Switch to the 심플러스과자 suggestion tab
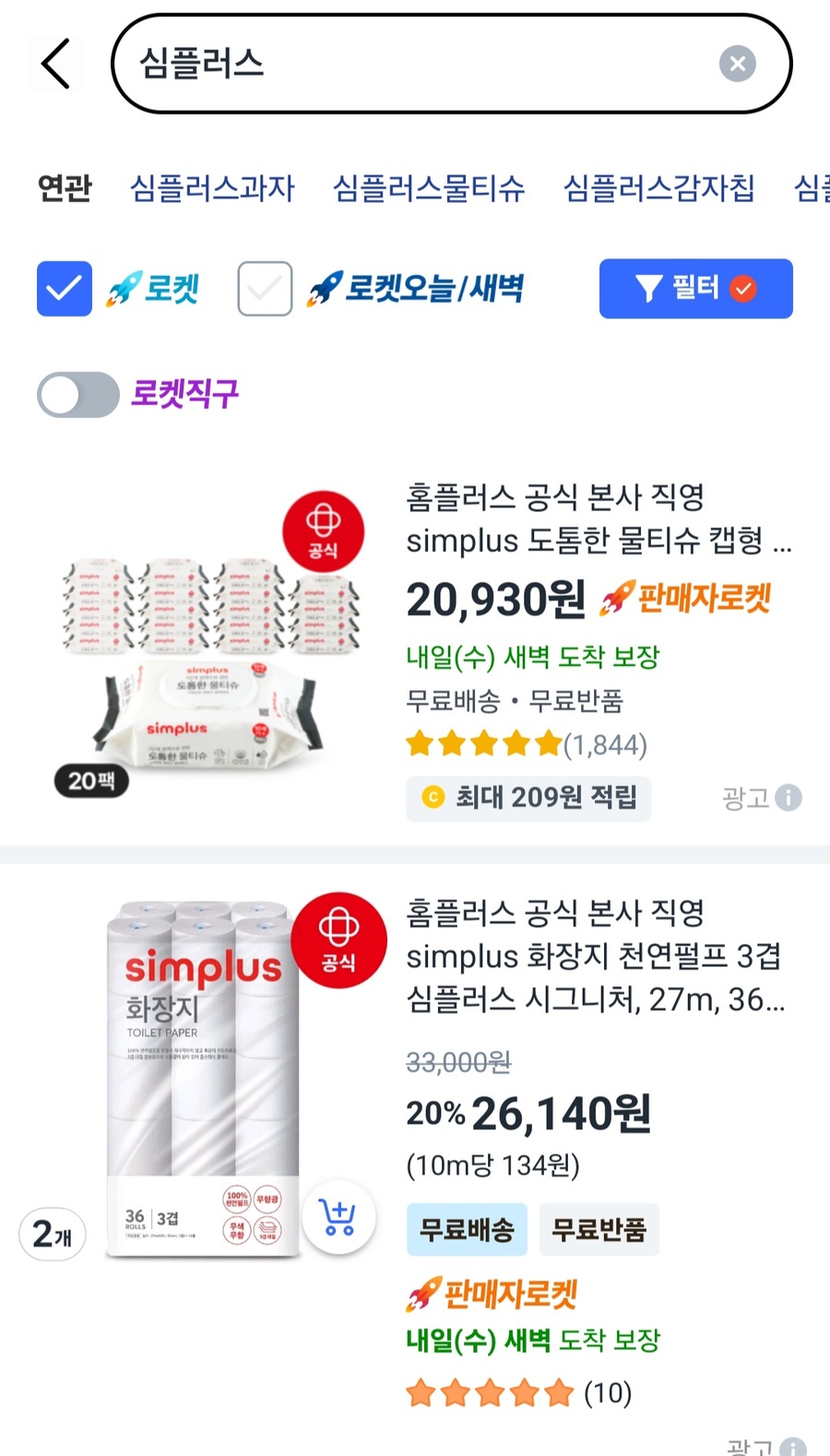 (213, 189)
